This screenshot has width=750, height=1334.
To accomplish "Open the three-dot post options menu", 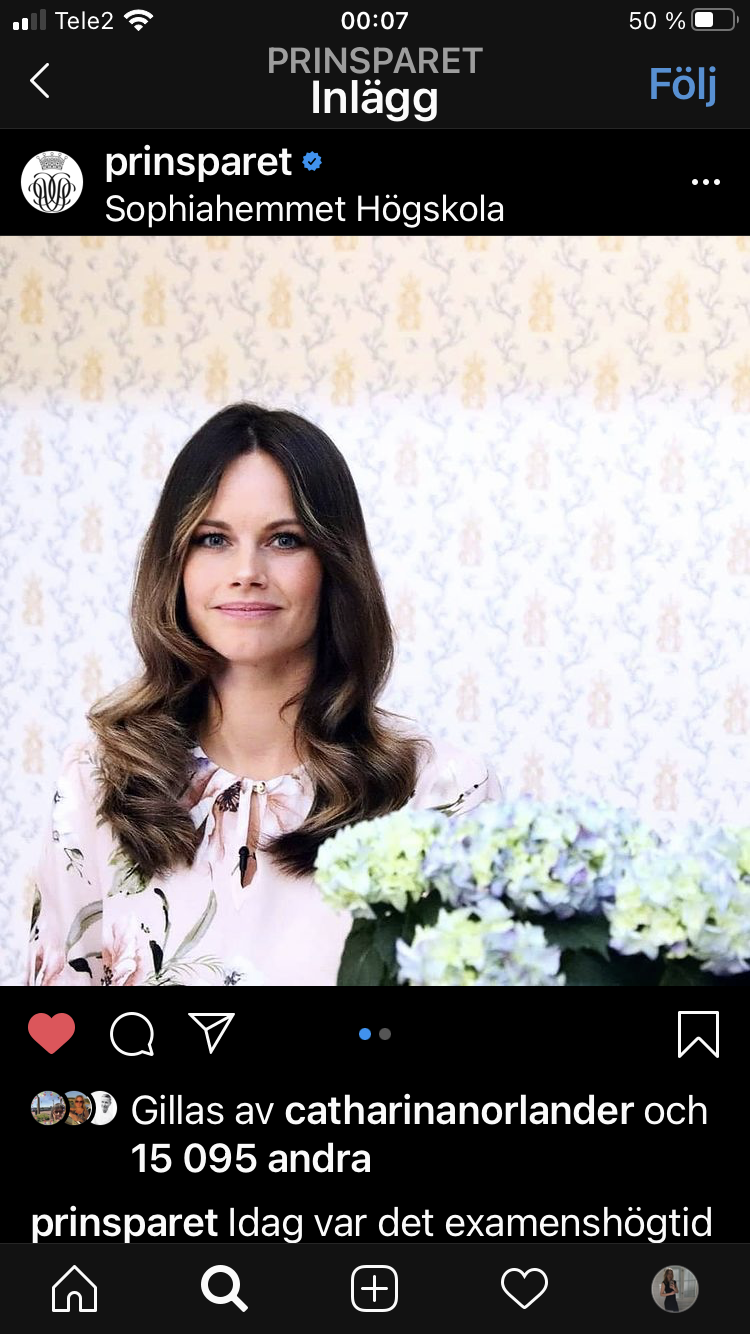I will coord(705,182).
